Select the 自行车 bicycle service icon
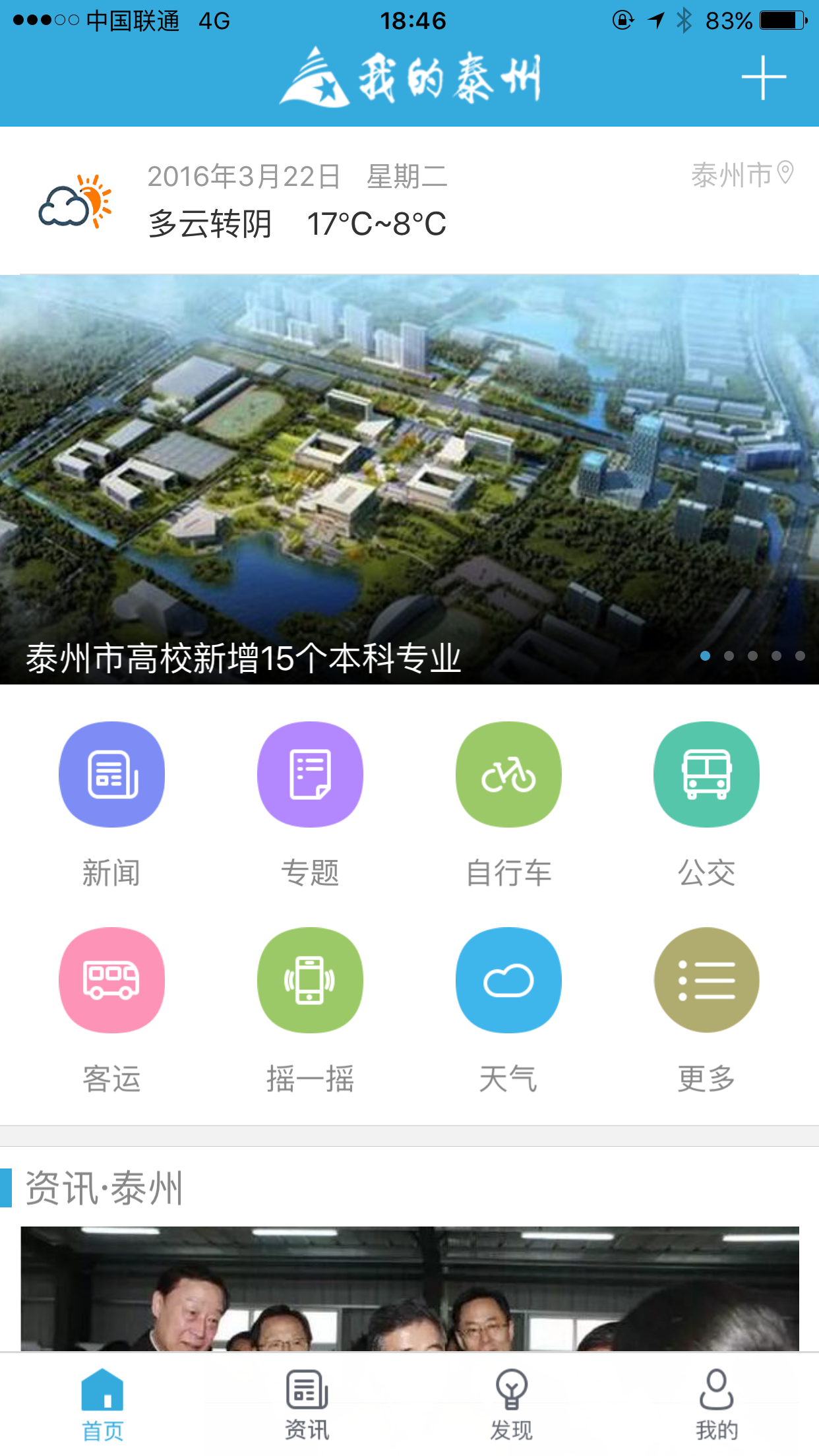 (508, 774)
